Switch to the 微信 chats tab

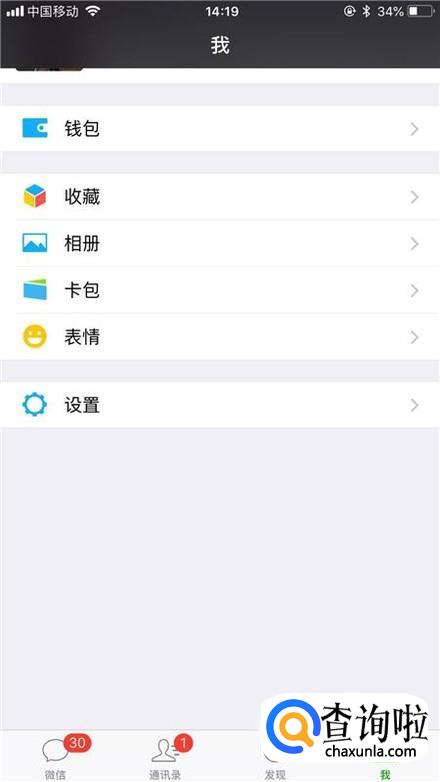click(x=55, y=757)
